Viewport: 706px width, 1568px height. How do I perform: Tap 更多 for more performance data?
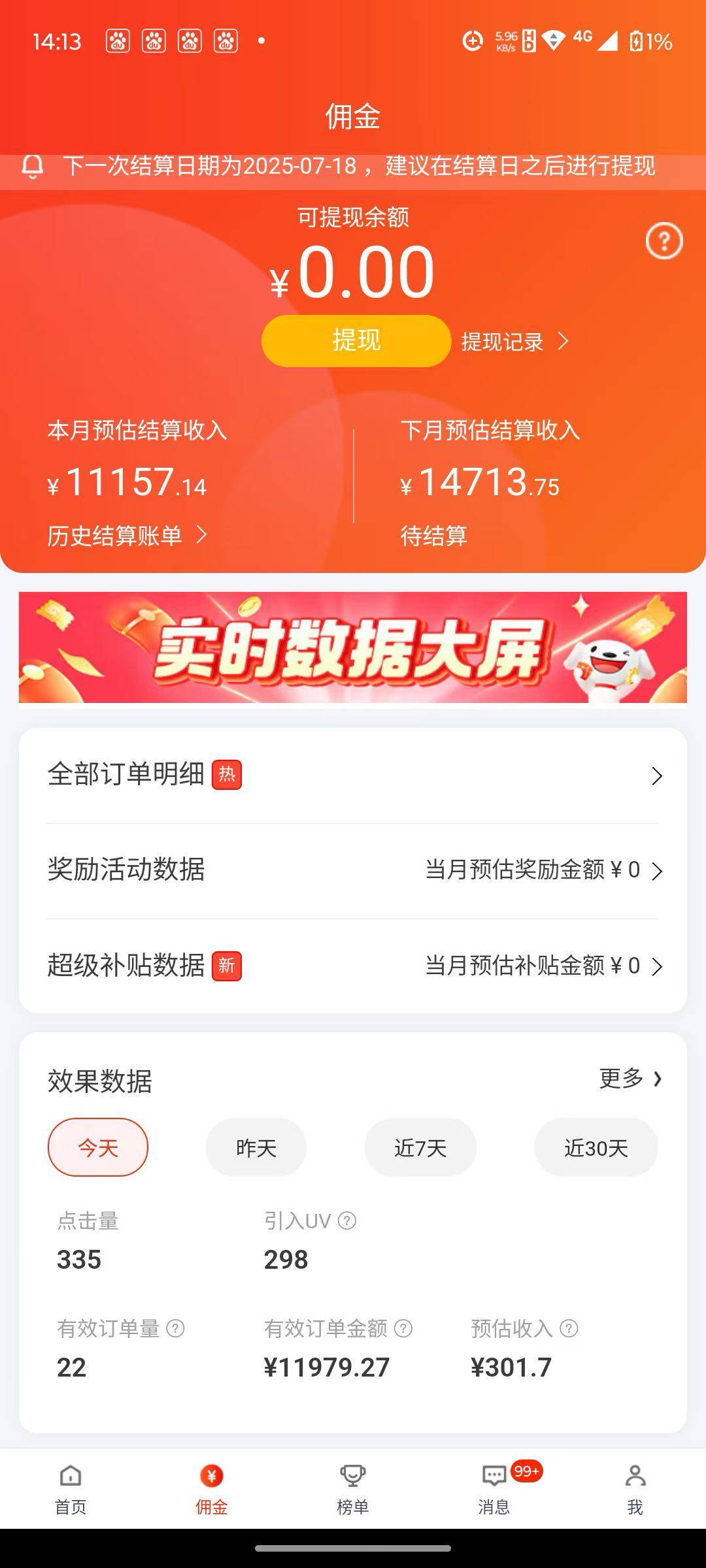630,1079
